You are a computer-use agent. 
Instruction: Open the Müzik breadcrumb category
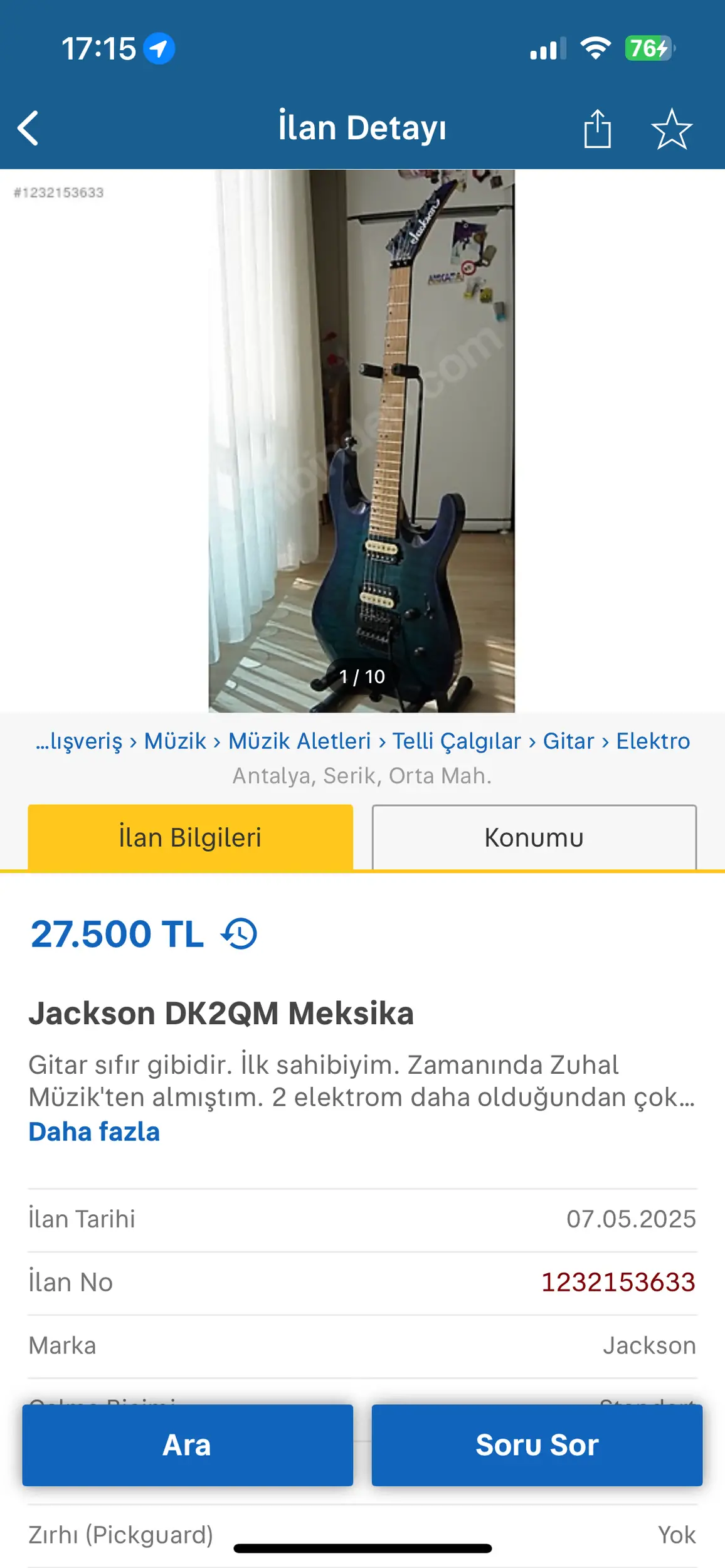click(x=175, y=741)
